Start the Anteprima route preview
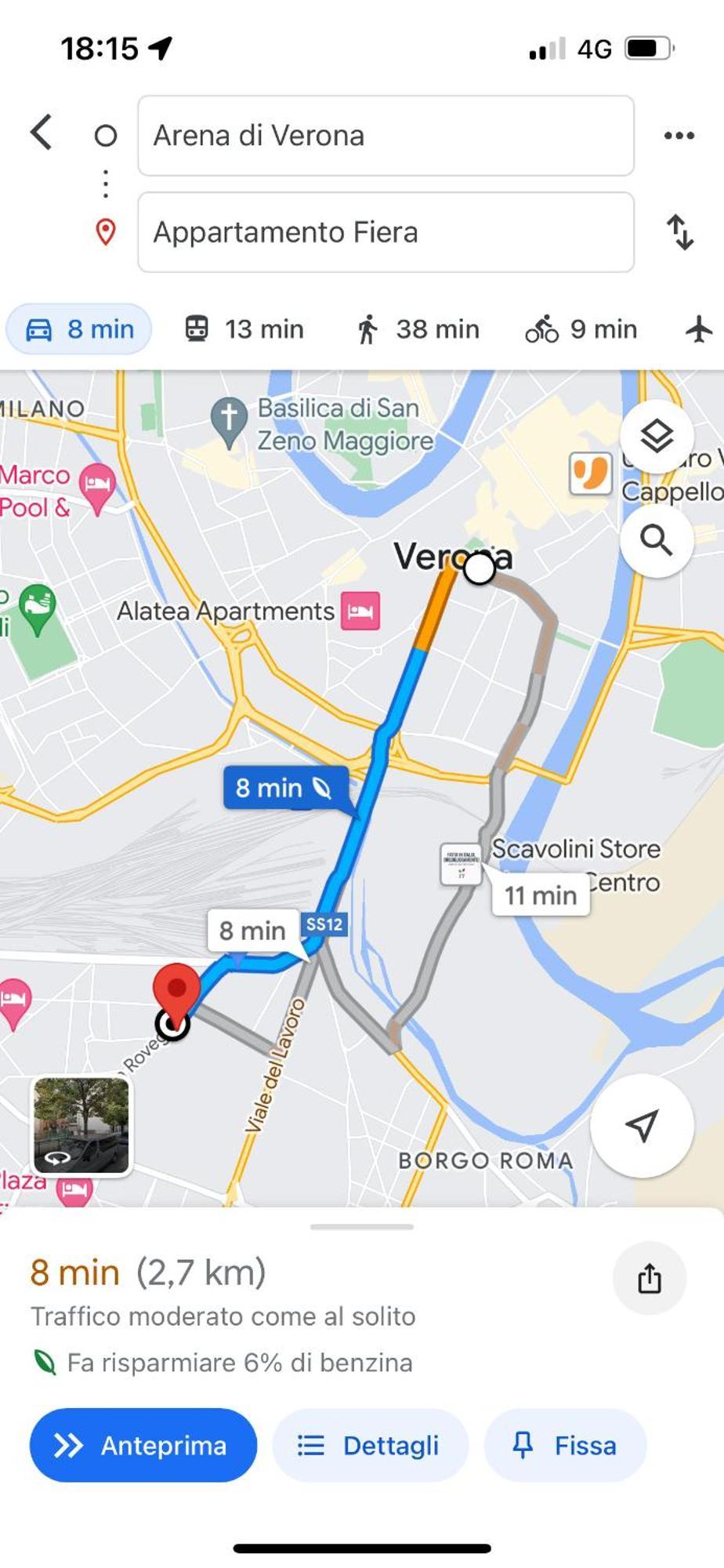 click(x=143, y=1445)
